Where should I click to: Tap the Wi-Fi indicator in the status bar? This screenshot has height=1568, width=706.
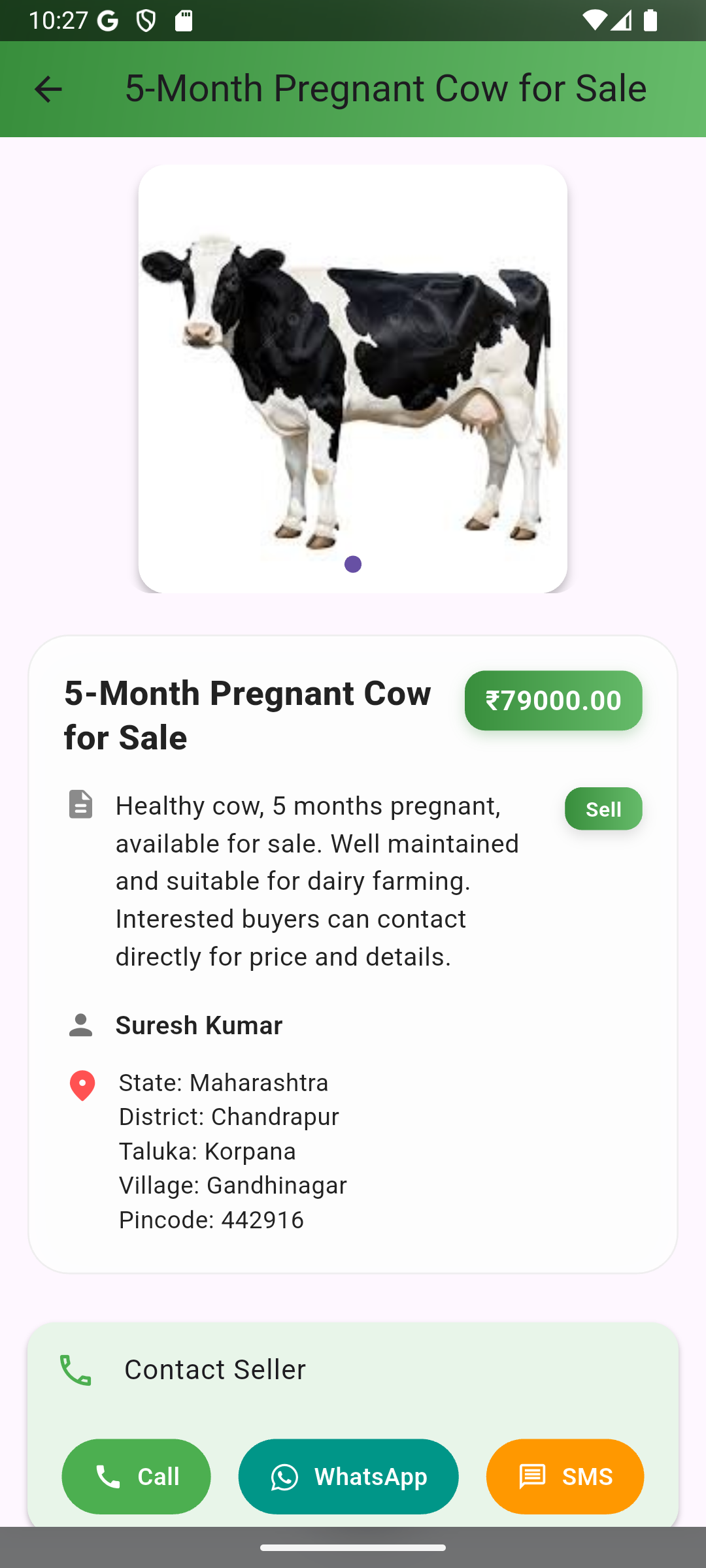(596, 20)
